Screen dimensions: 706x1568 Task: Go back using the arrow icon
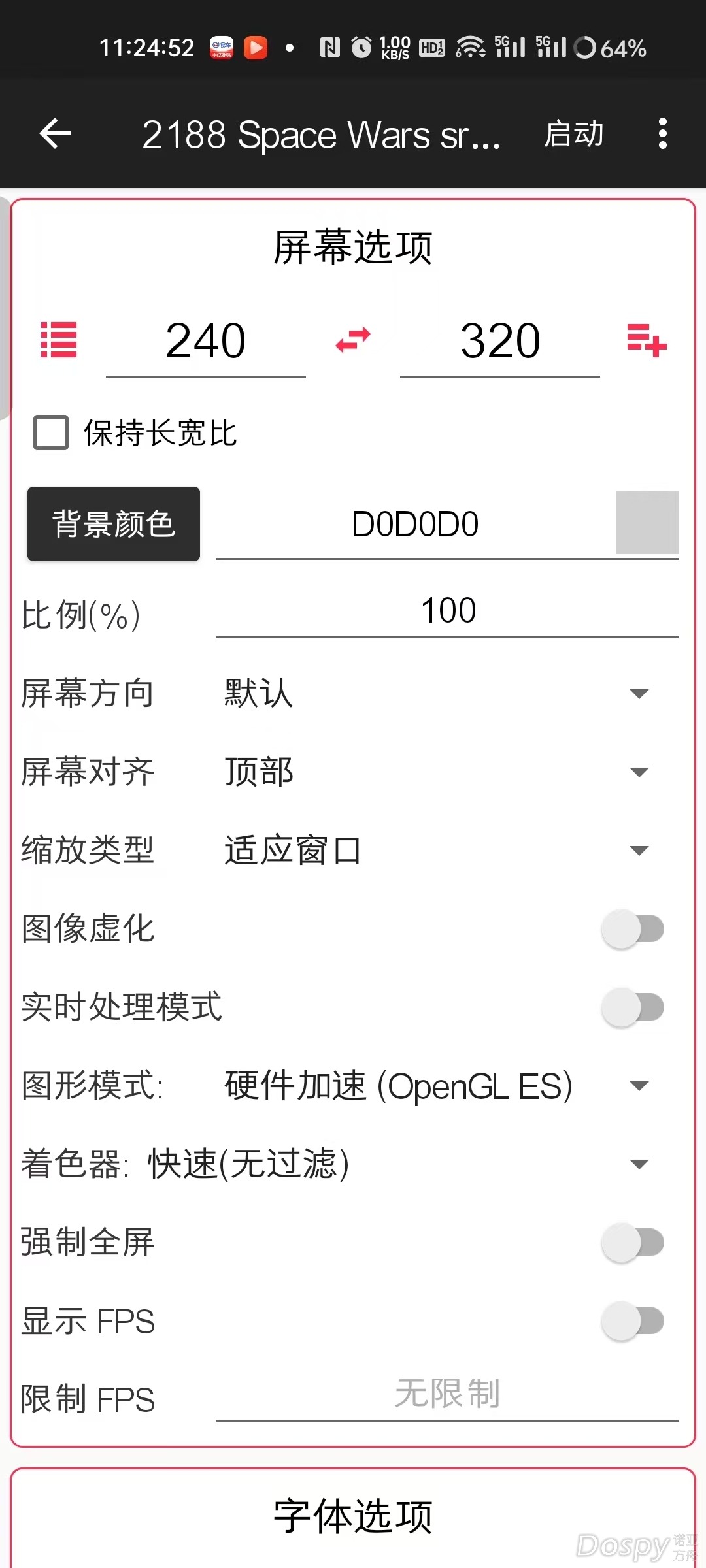click(55, 134)
